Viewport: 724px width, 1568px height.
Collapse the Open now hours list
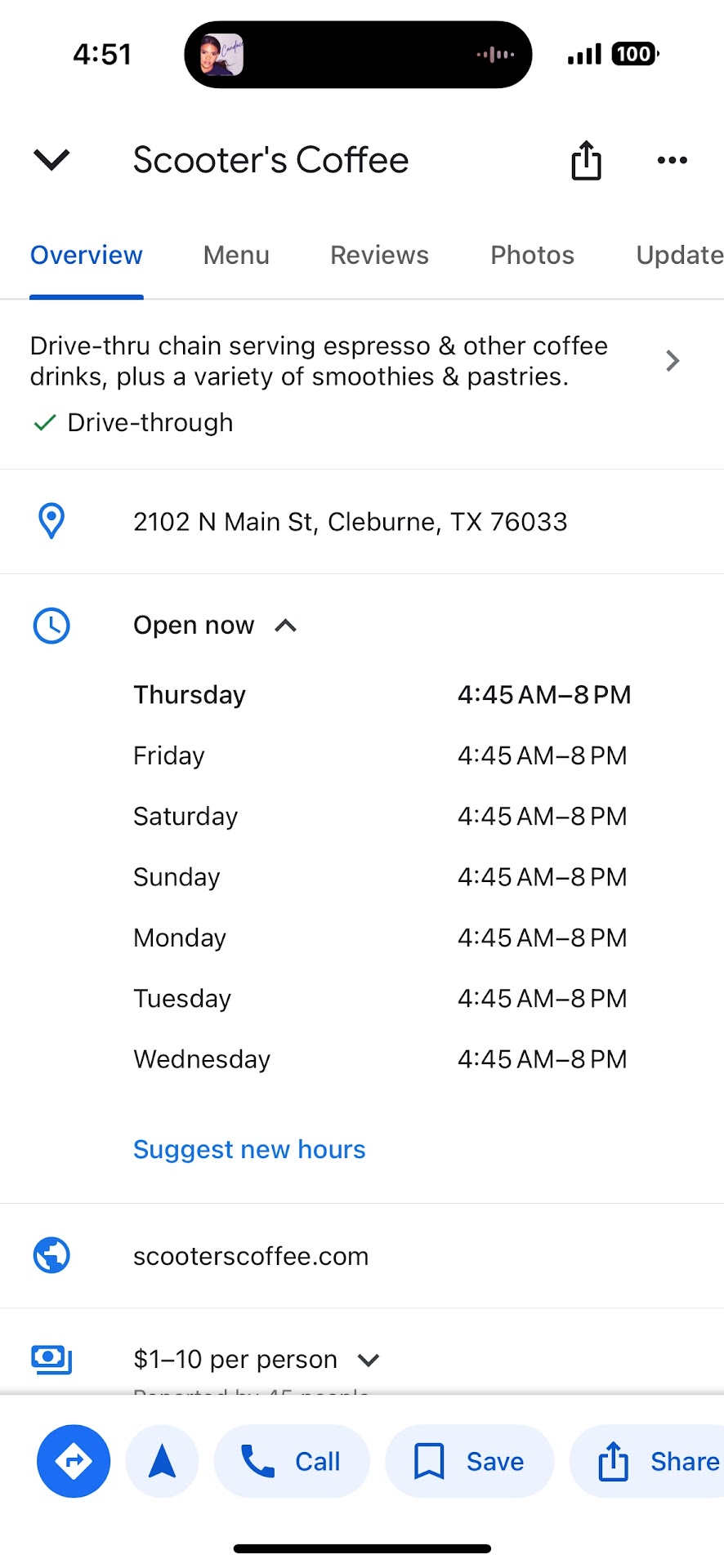[285, 626]
